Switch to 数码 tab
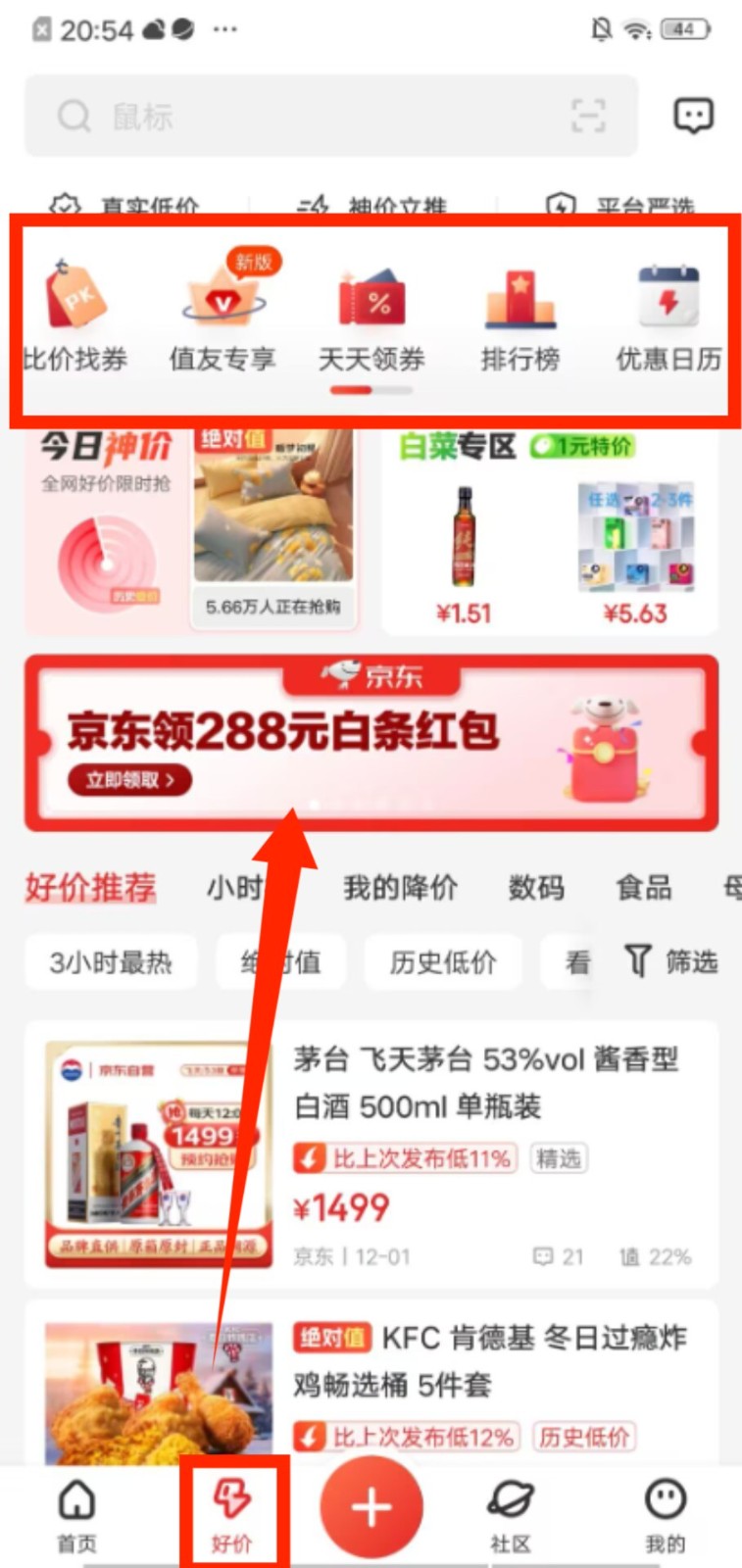Image resolution: width=742 pixels, height=1568 pixels. (535, 888)
